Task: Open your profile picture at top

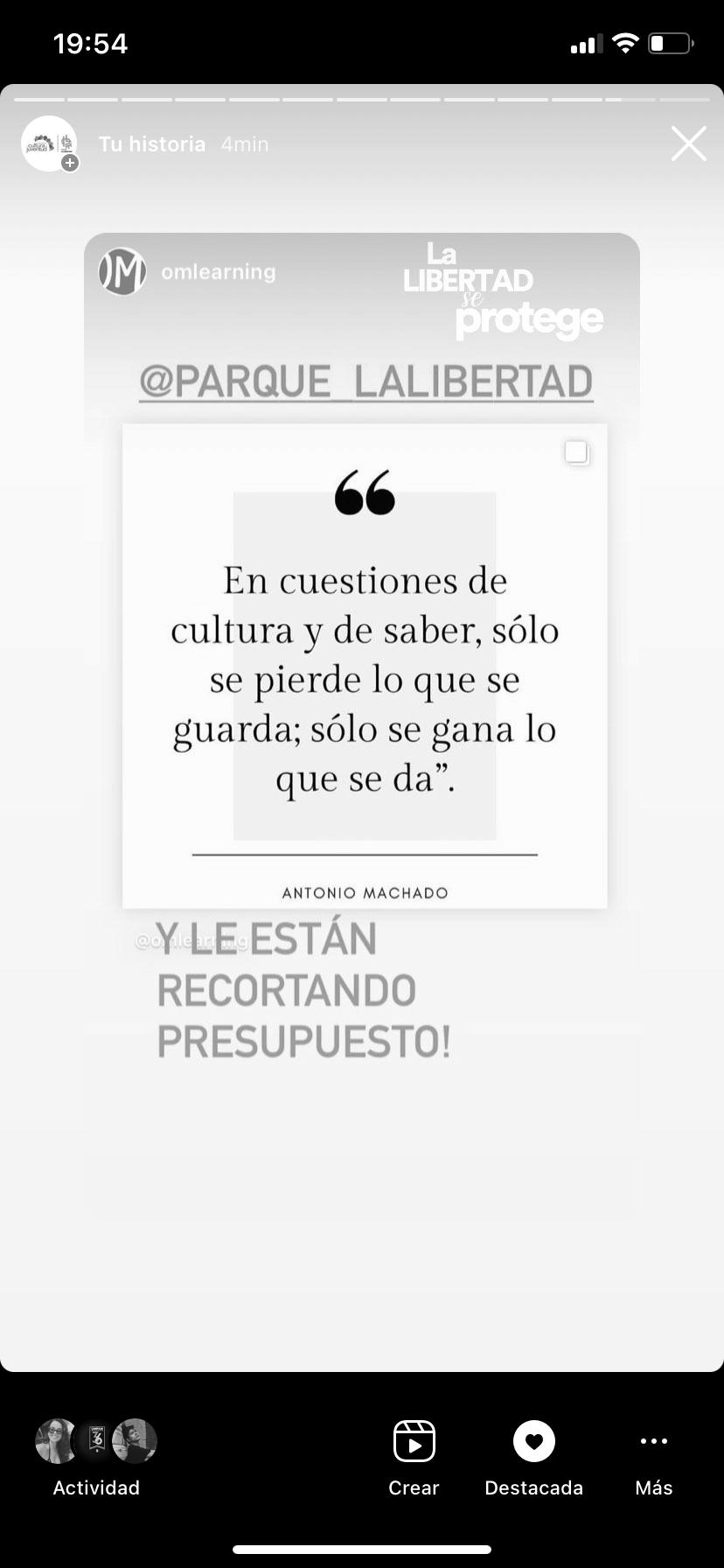Action: click(x=49, y=143)
